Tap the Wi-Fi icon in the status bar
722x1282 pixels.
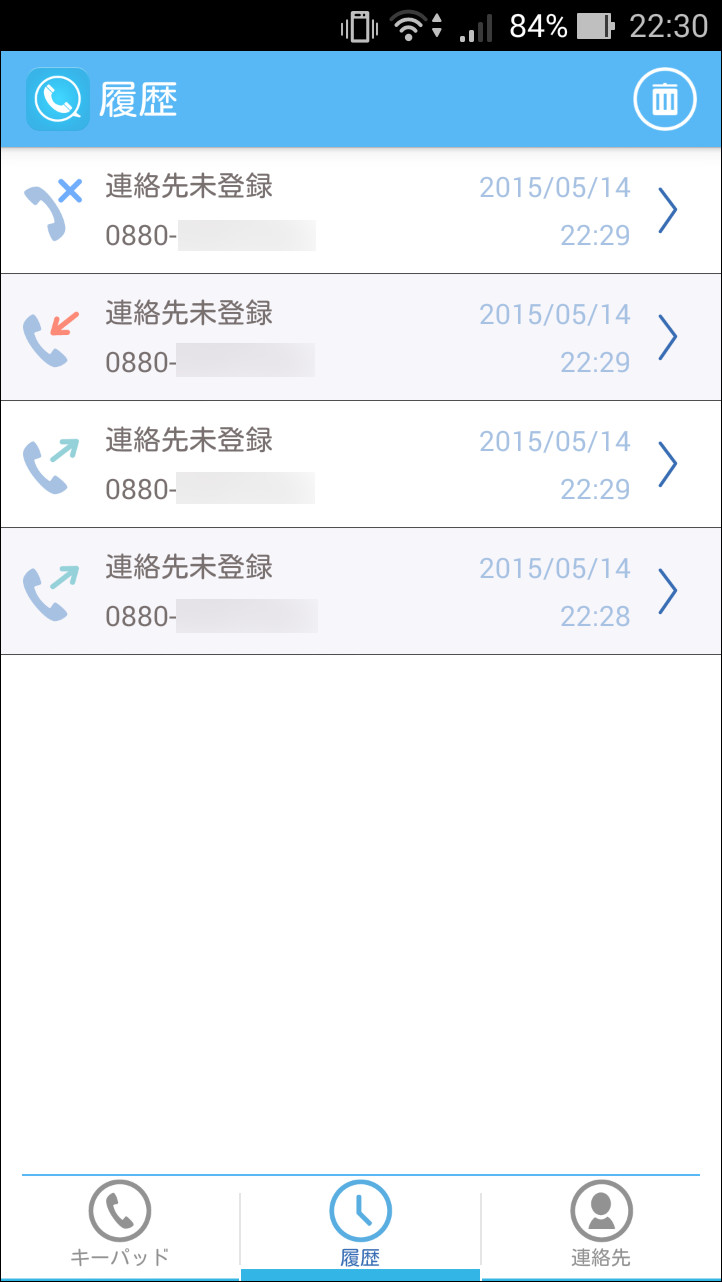pos(407,23)
